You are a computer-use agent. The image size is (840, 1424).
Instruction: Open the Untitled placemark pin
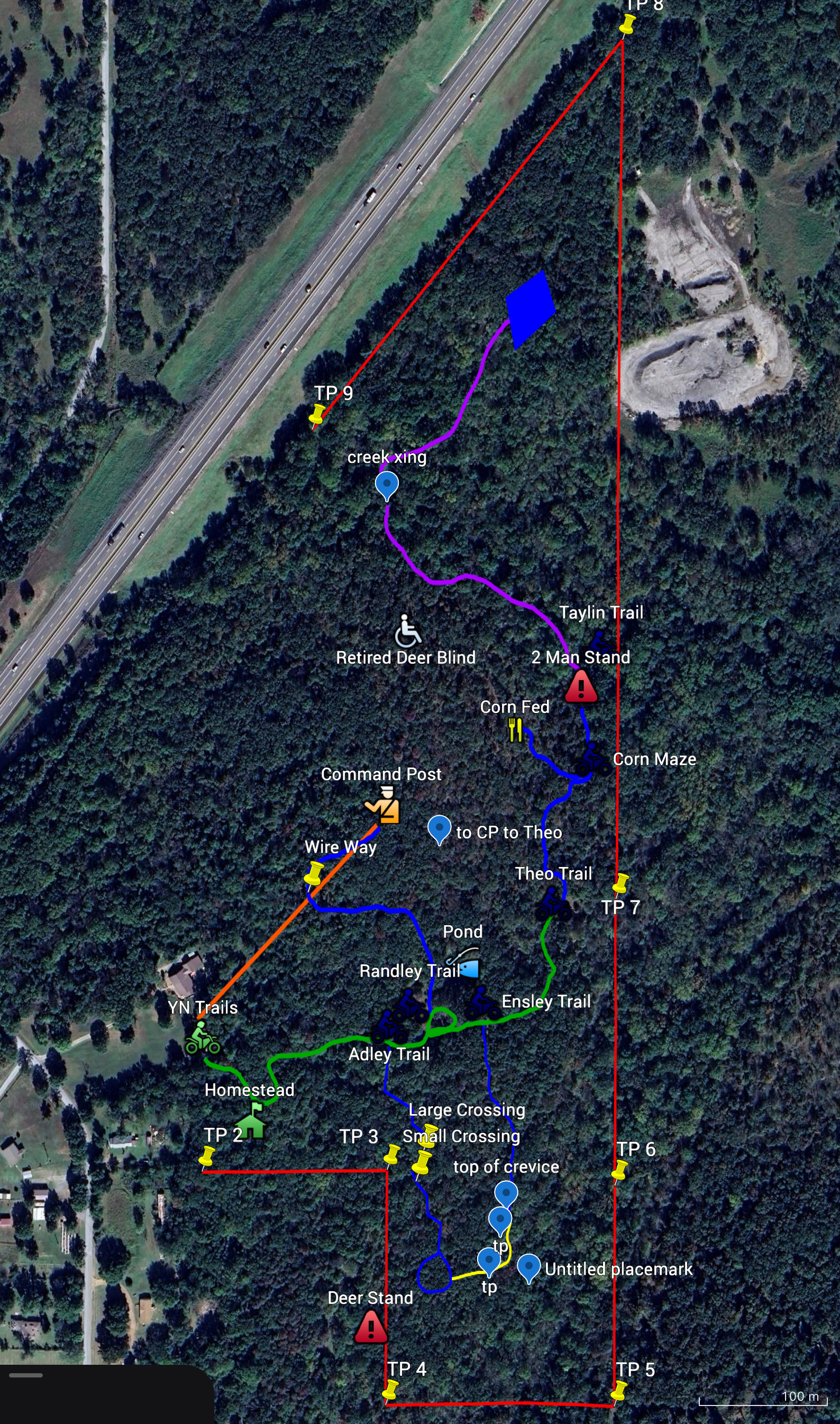tap(528, 1268)
